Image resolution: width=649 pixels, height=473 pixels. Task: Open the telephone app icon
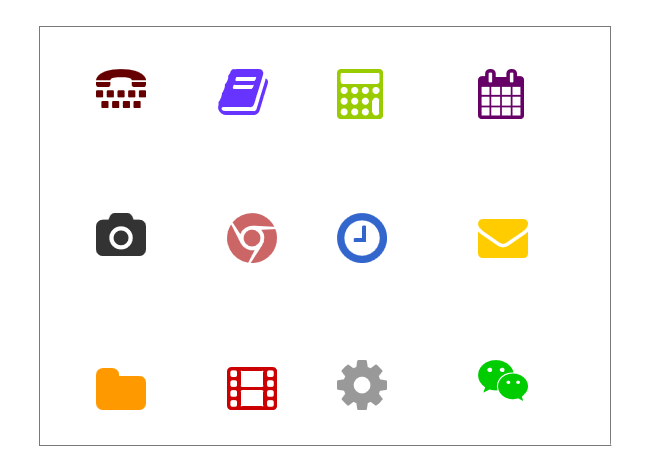(121, 90)
